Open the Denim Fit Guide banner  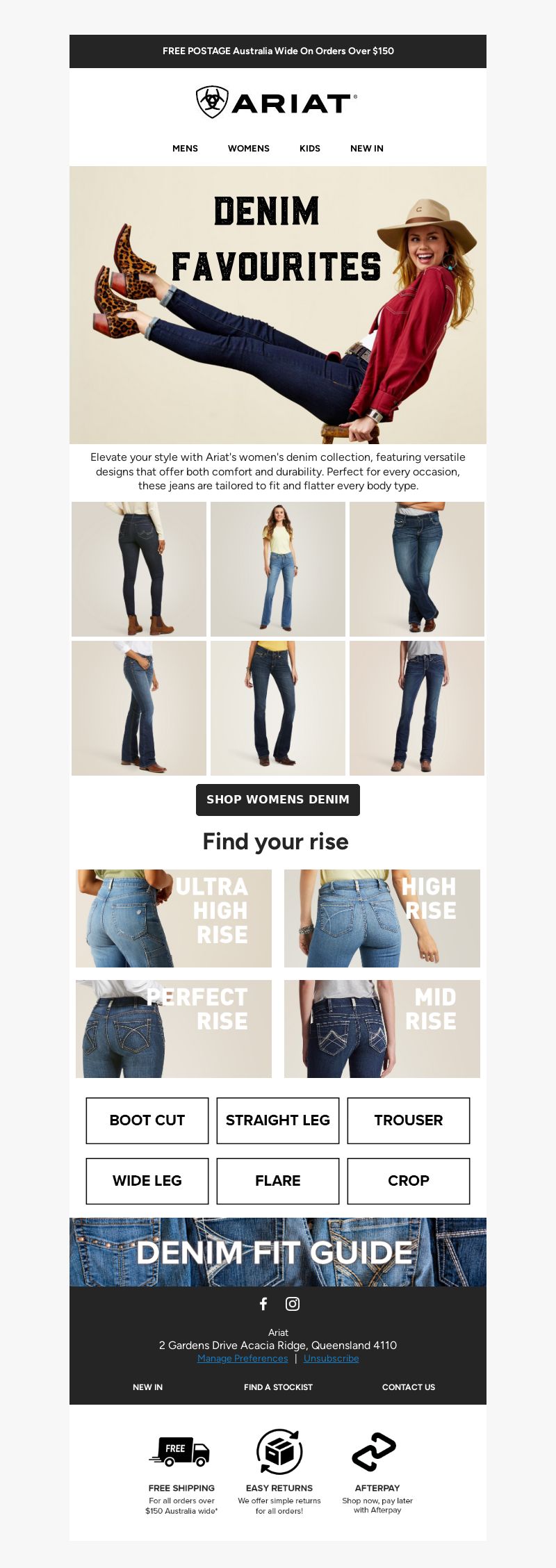(278, 1252)
